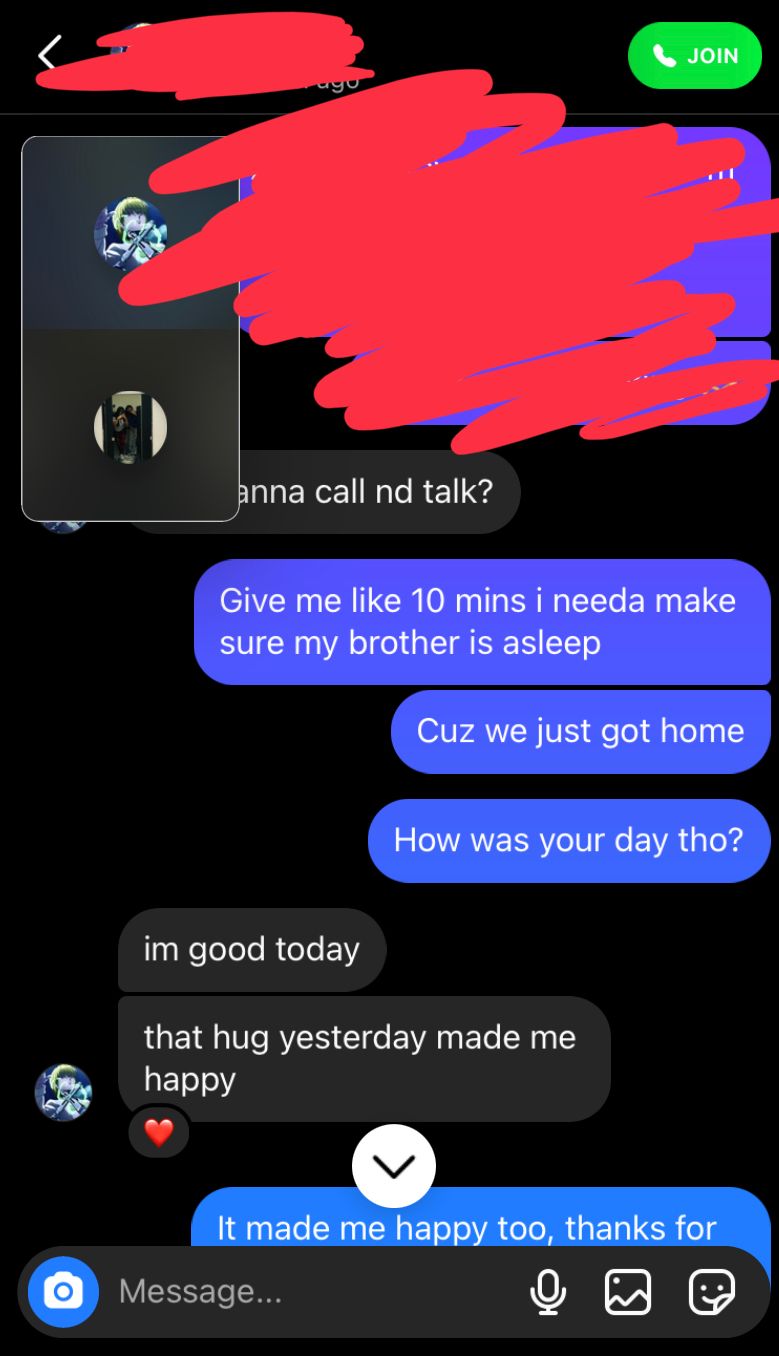View the heart reaction on hug message
The image size is (779, 1356).
159,1132
